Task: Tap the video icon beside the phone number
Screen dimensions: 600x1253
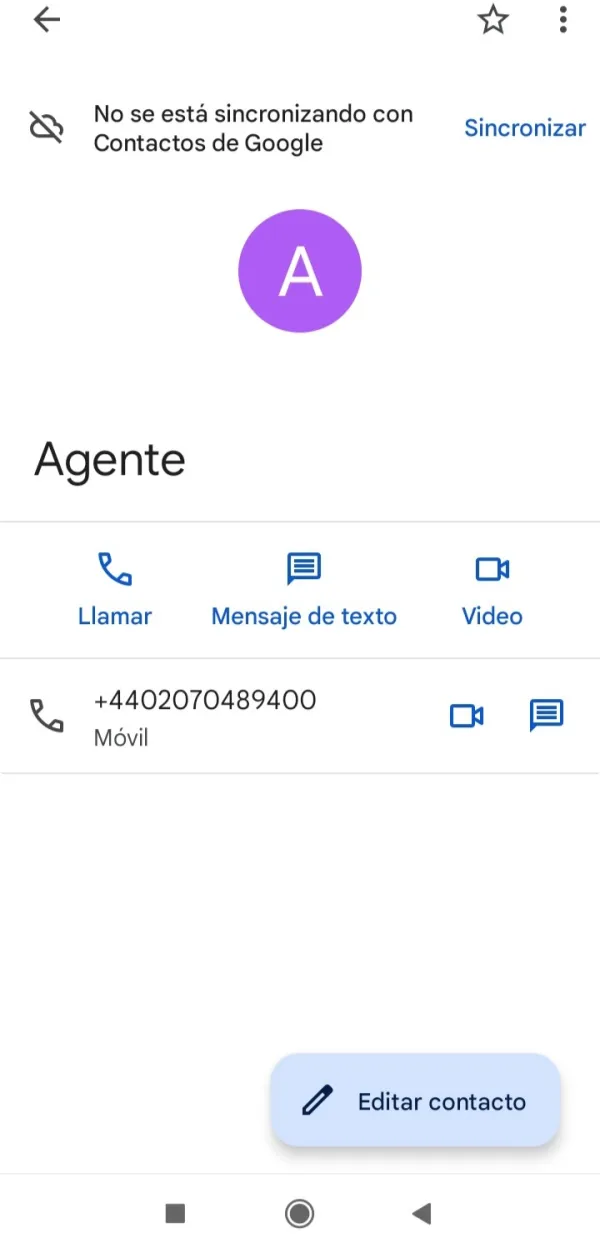Action: tap(467, 716)
